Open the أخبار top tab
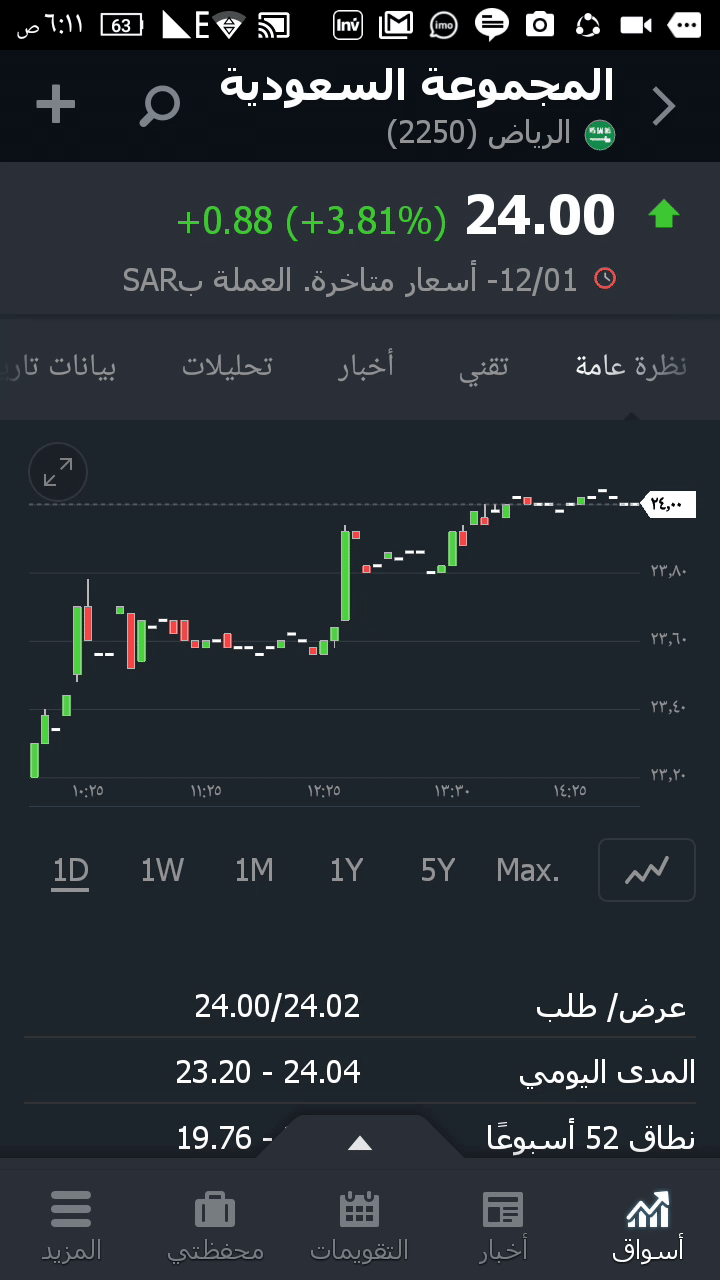720x1280 pixels. point(365,366)
